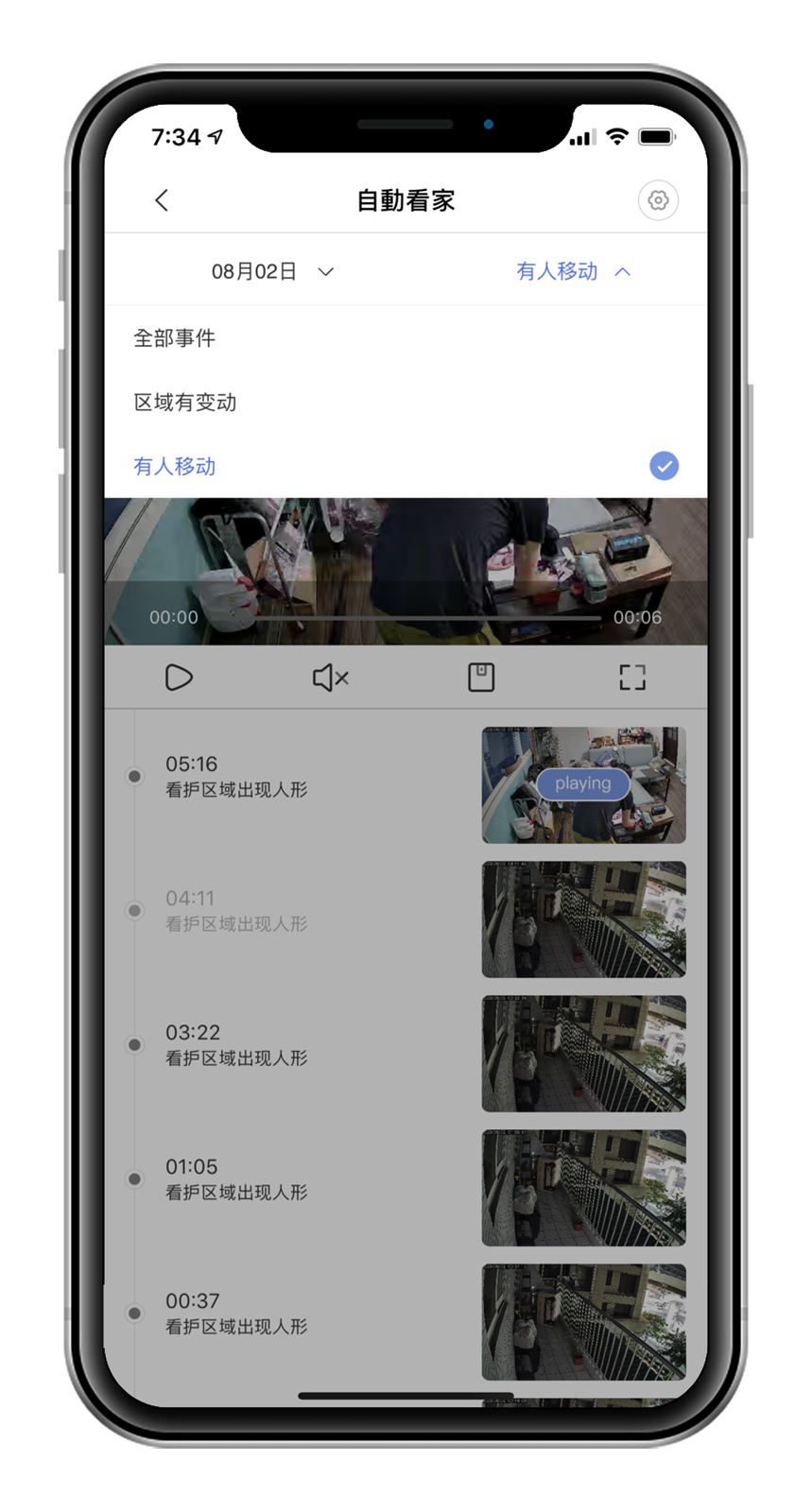Image resolution: width=812 pixels, height=1512 pixels.
Task: Open the 03:22 event clip
Action: [x=583, y=1054]
